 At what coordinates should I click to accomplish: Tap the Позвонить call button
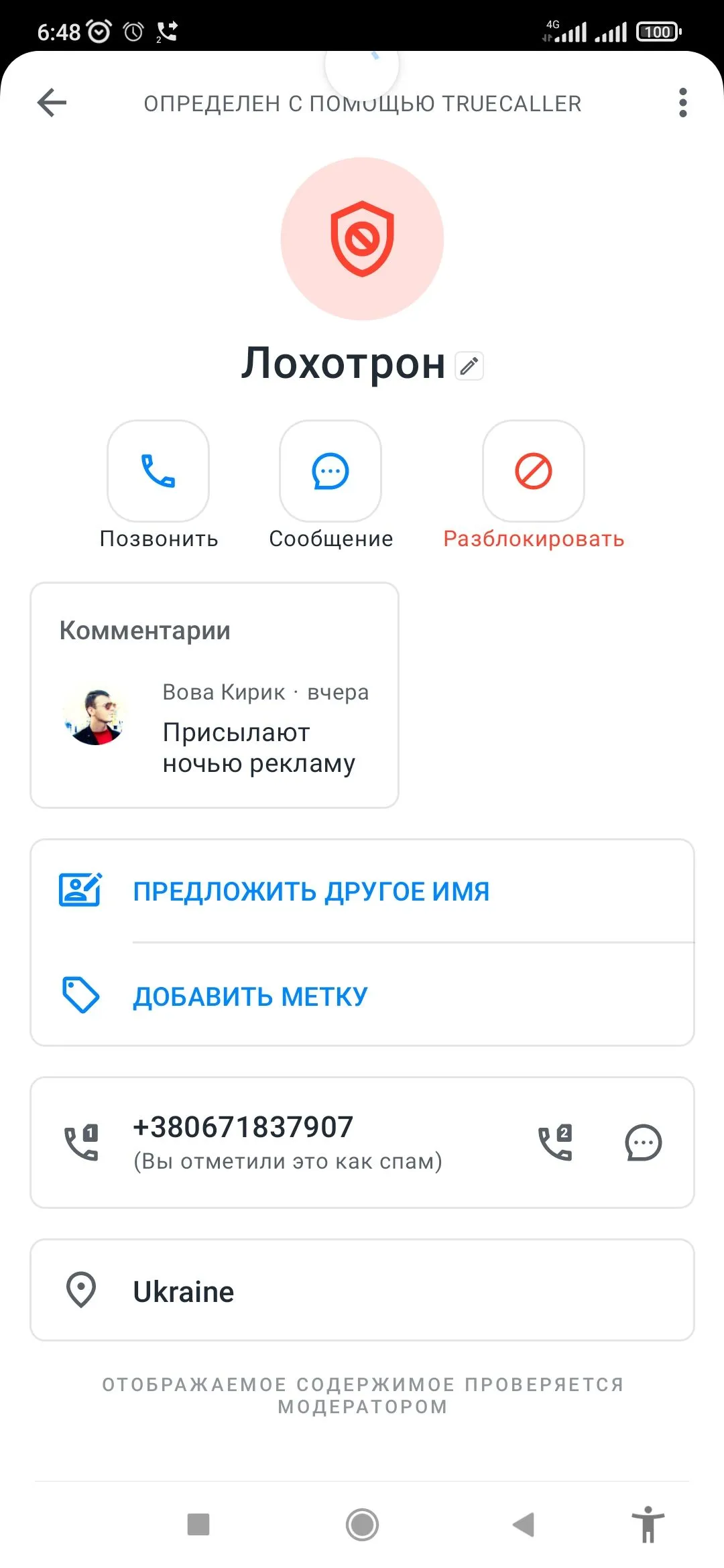(x=158, y=471)
